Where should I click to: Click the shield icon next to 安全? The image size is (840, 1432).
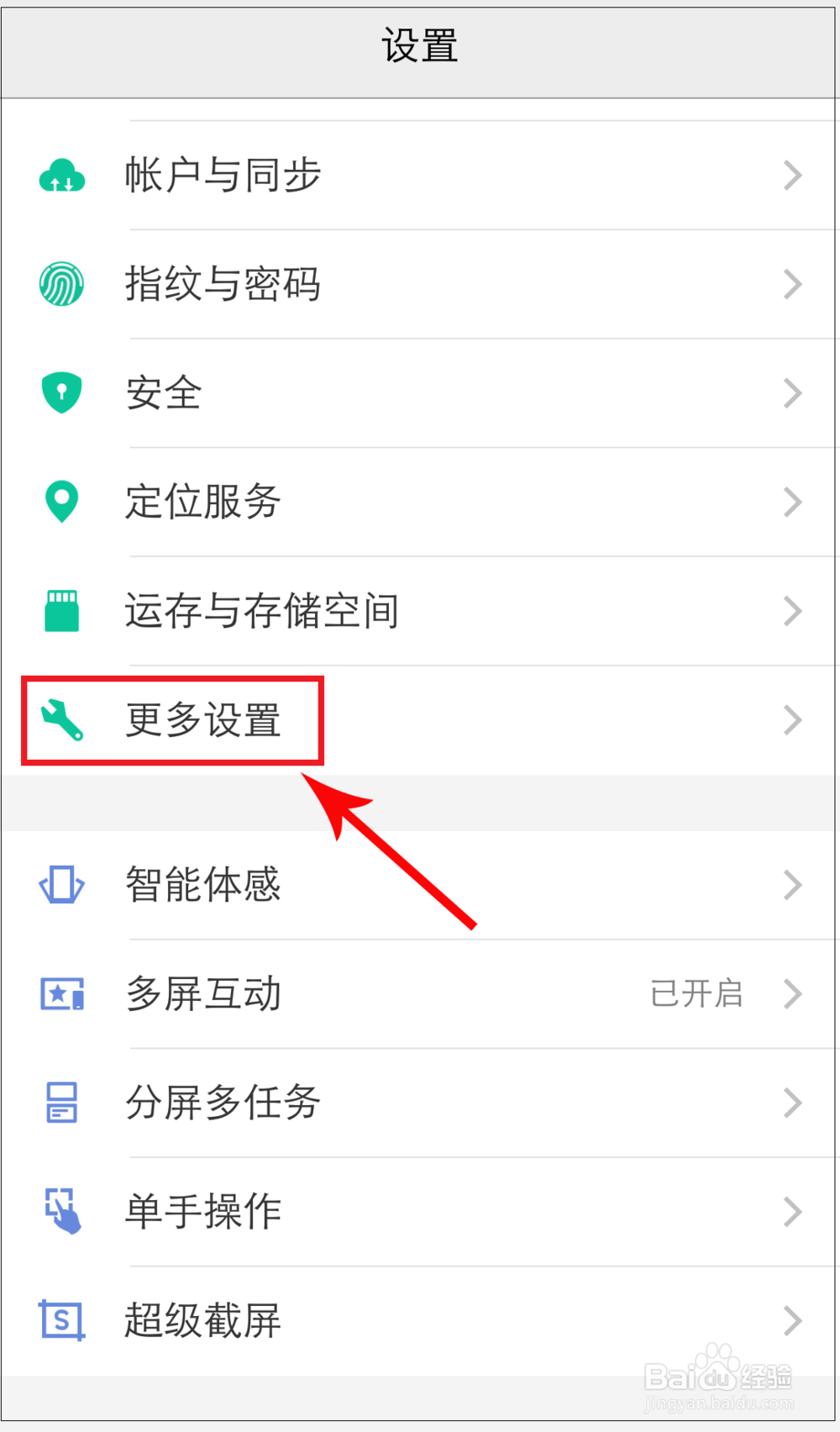61,392
